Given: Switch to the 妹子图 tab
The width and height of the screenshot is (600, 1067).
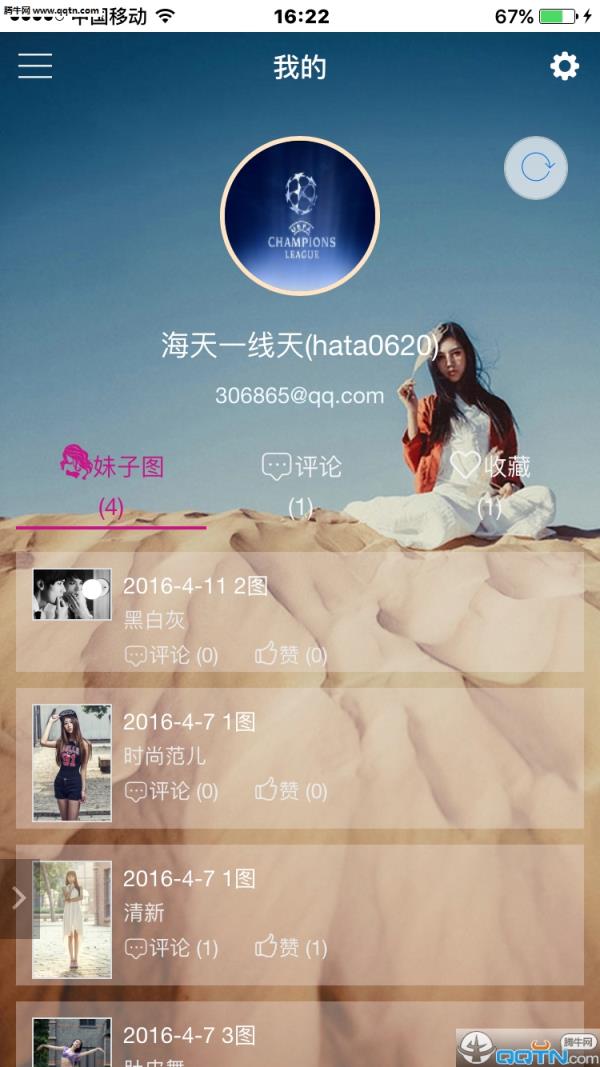Looking at the screenshot, I should (112, 482).
